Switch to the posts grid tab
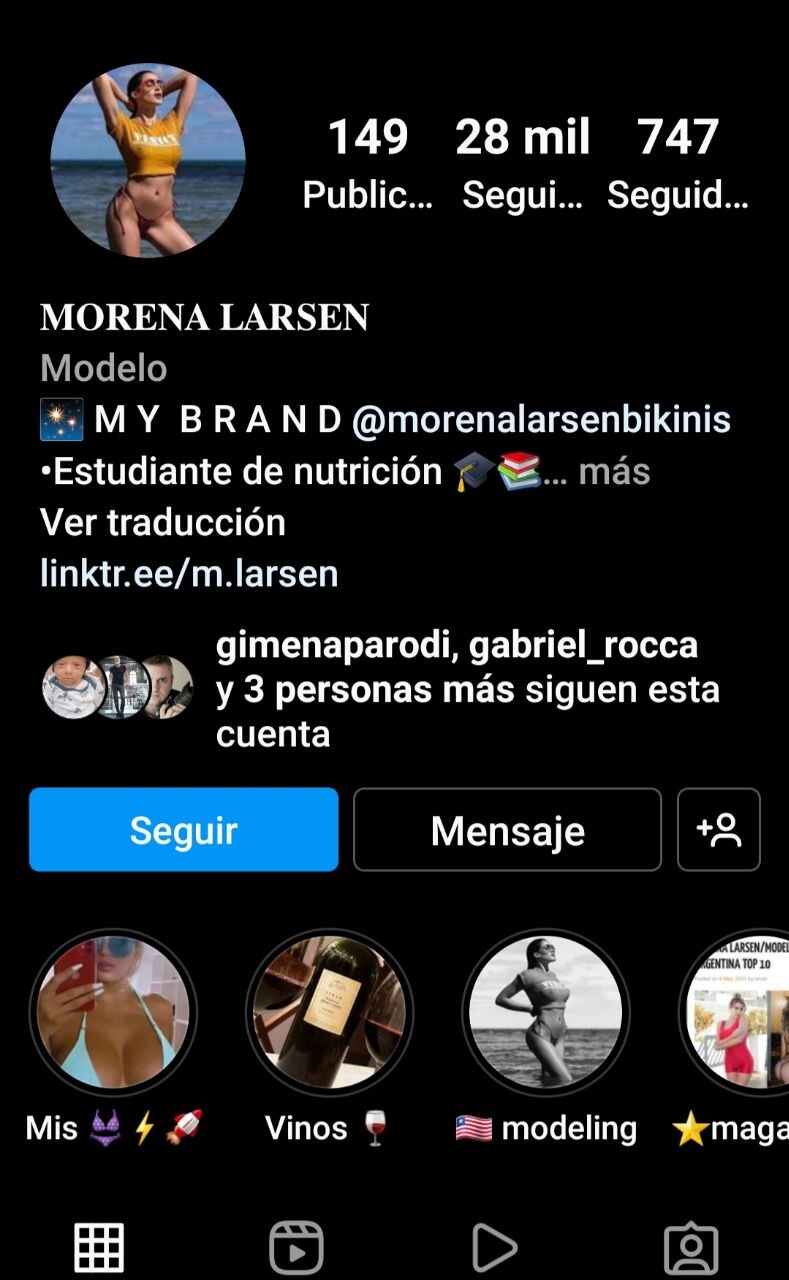 pyautogui.click(x=99, y=1248)
